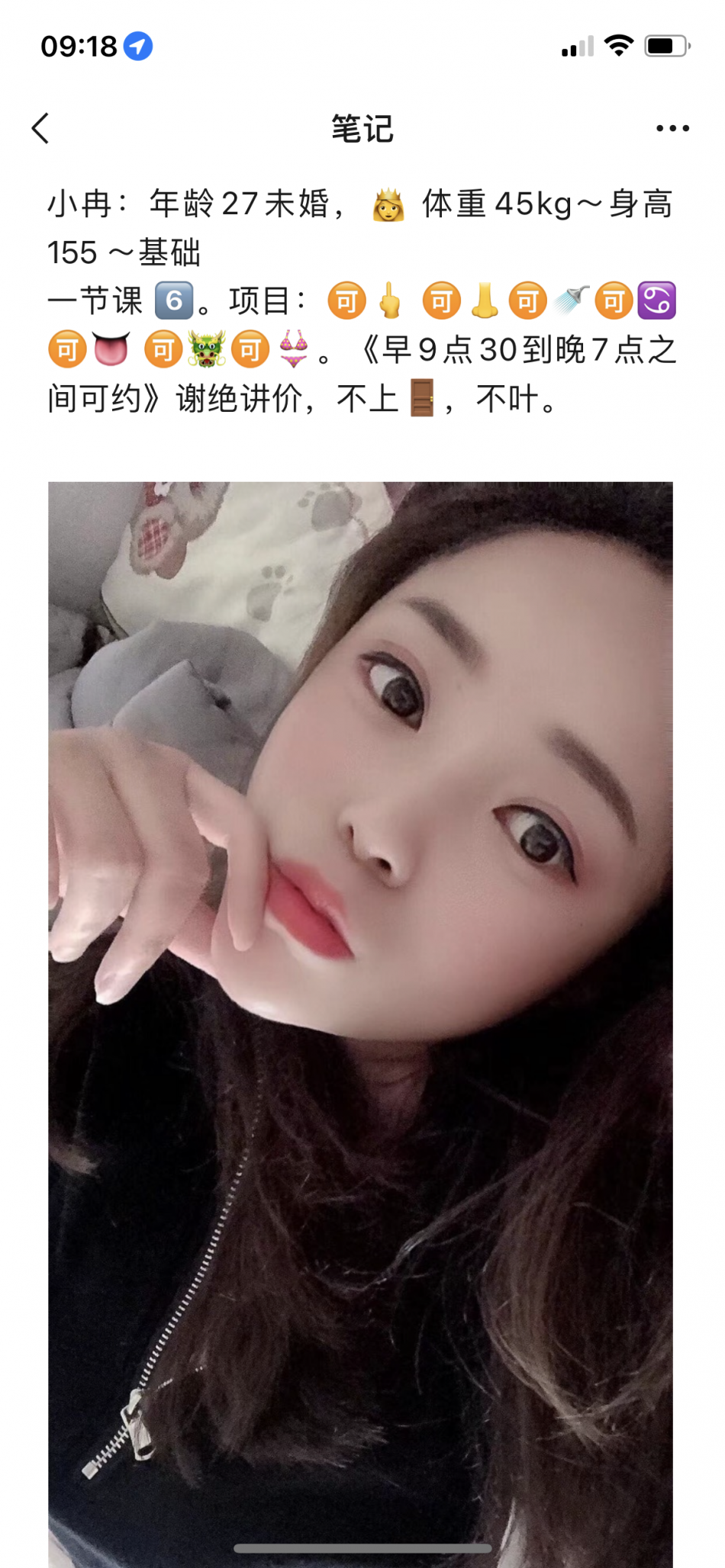Open the three-dot overflow menu
The width and height of the screenshot is (725, 1568).
672,128
